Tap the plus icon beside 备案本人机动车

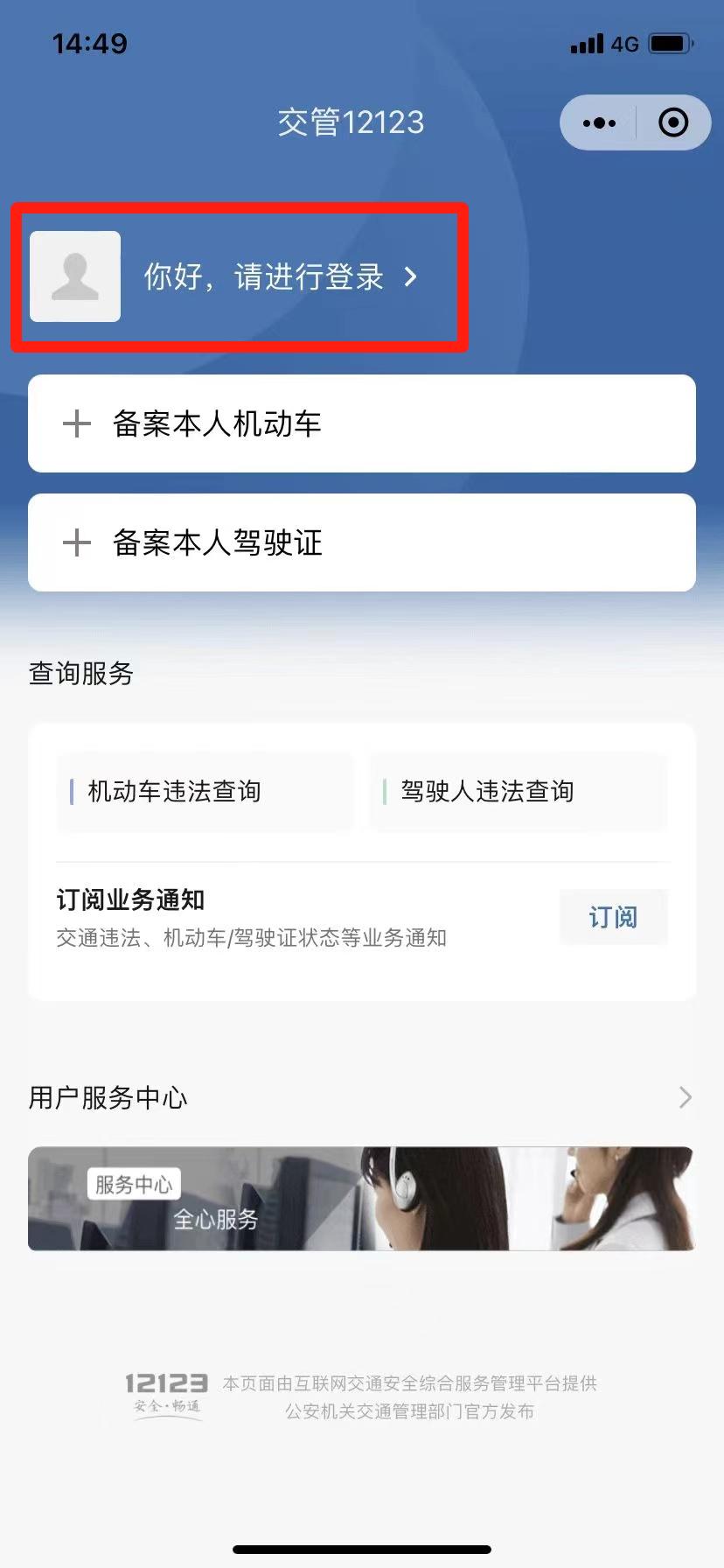click(x=77, y=423)
